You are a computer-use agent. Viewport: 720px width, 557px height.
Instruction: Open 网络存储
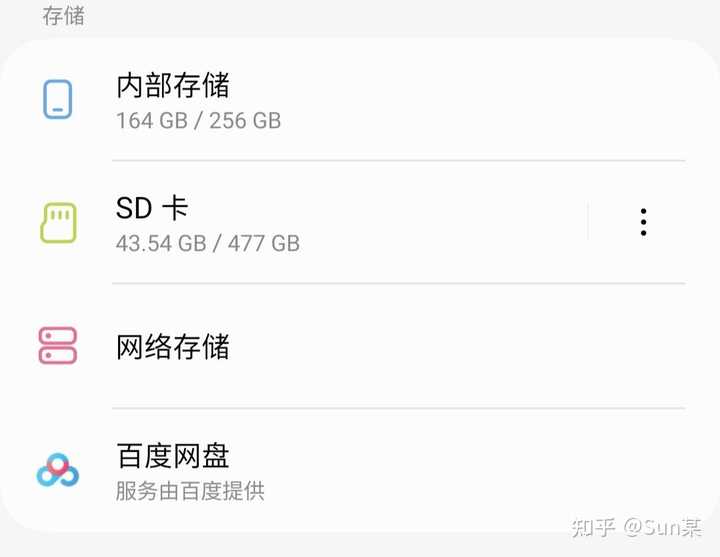tap(300, 347)
